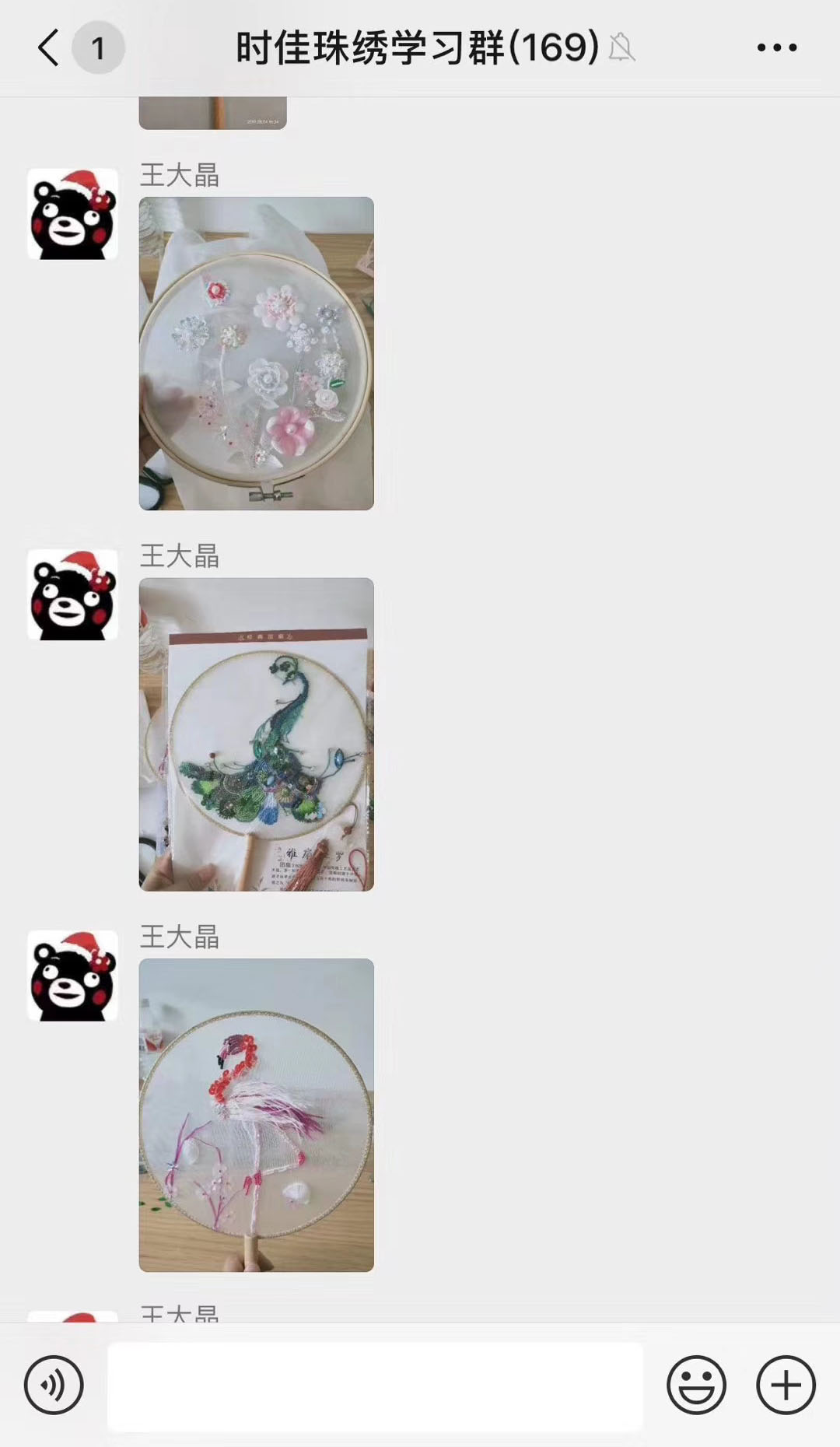840x1447 pixels.
Task: View the flamingo embroidery fan photo
Action: point(256,1115)
